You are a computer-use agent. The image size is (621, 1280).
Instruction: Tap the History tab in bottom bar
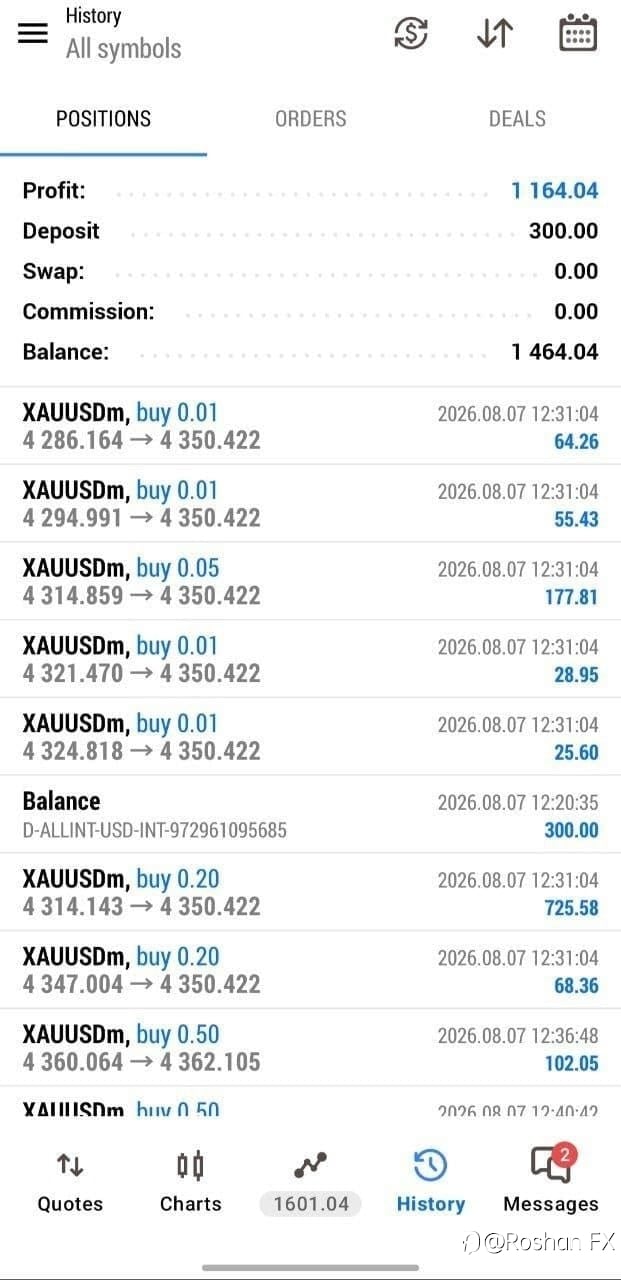(x=431, y=1182)
